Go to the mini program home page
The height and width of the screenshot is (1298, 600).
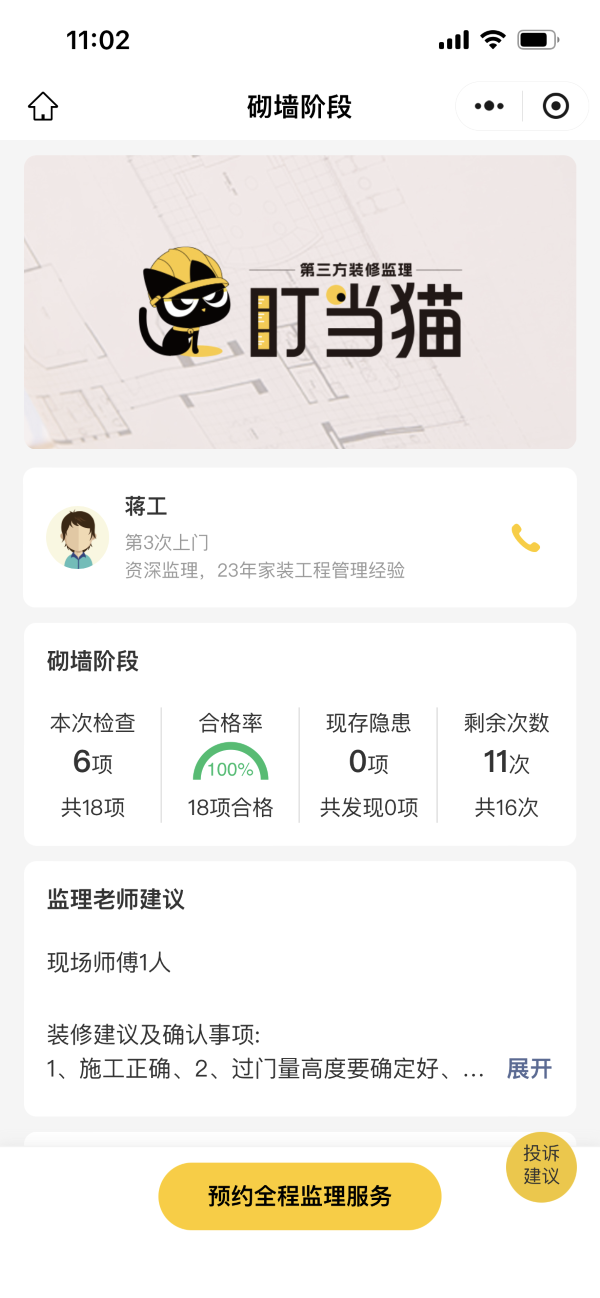tap(43, 106)
